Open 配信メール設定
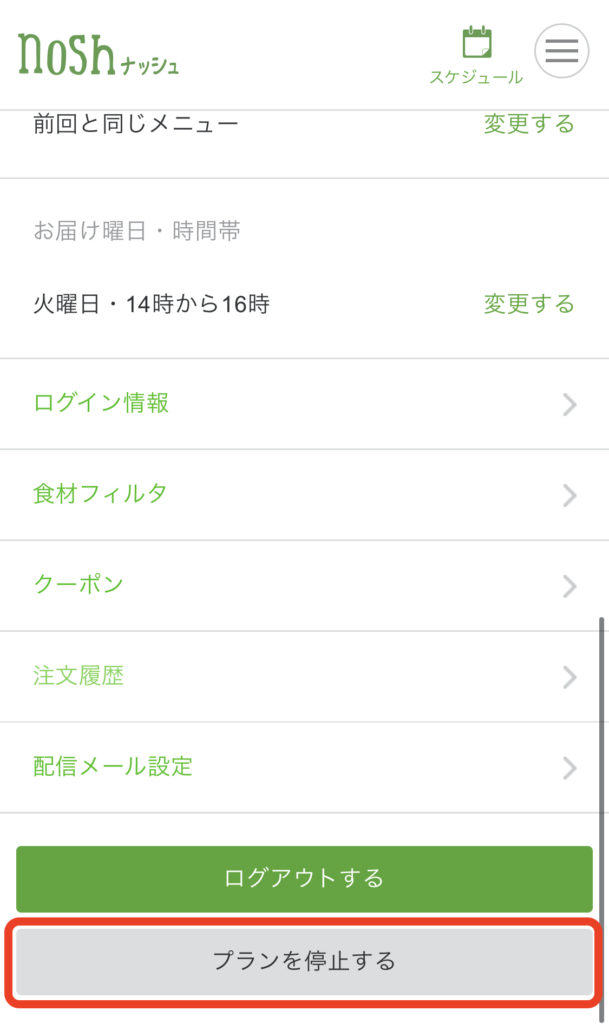Image resolution: width=609 pixels, height=1024 pixels. coord(304,767)
